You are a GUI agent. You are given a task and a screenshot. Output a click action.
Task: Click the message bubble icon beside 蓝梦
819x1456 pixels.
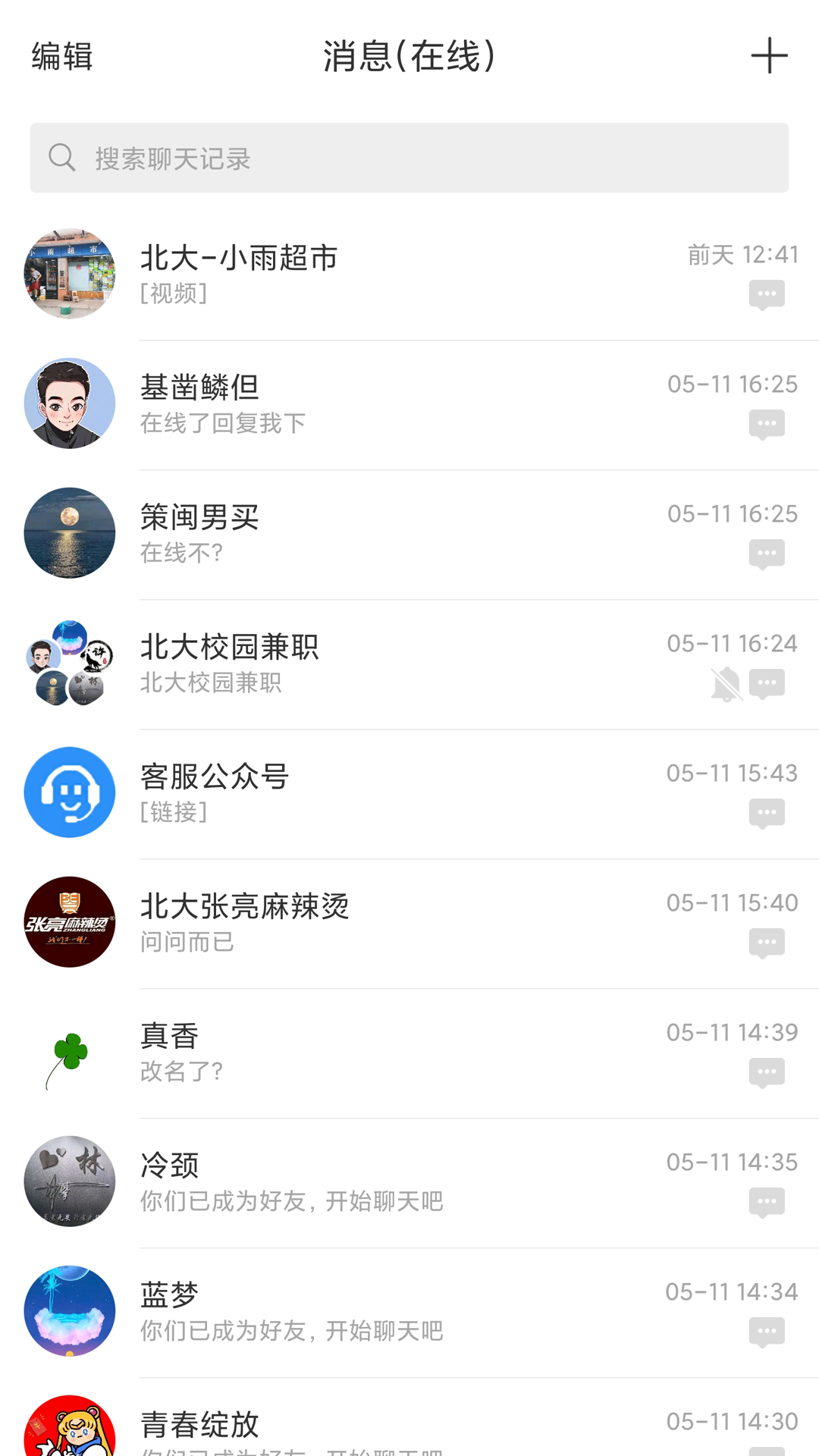(x=768, y=1330)
